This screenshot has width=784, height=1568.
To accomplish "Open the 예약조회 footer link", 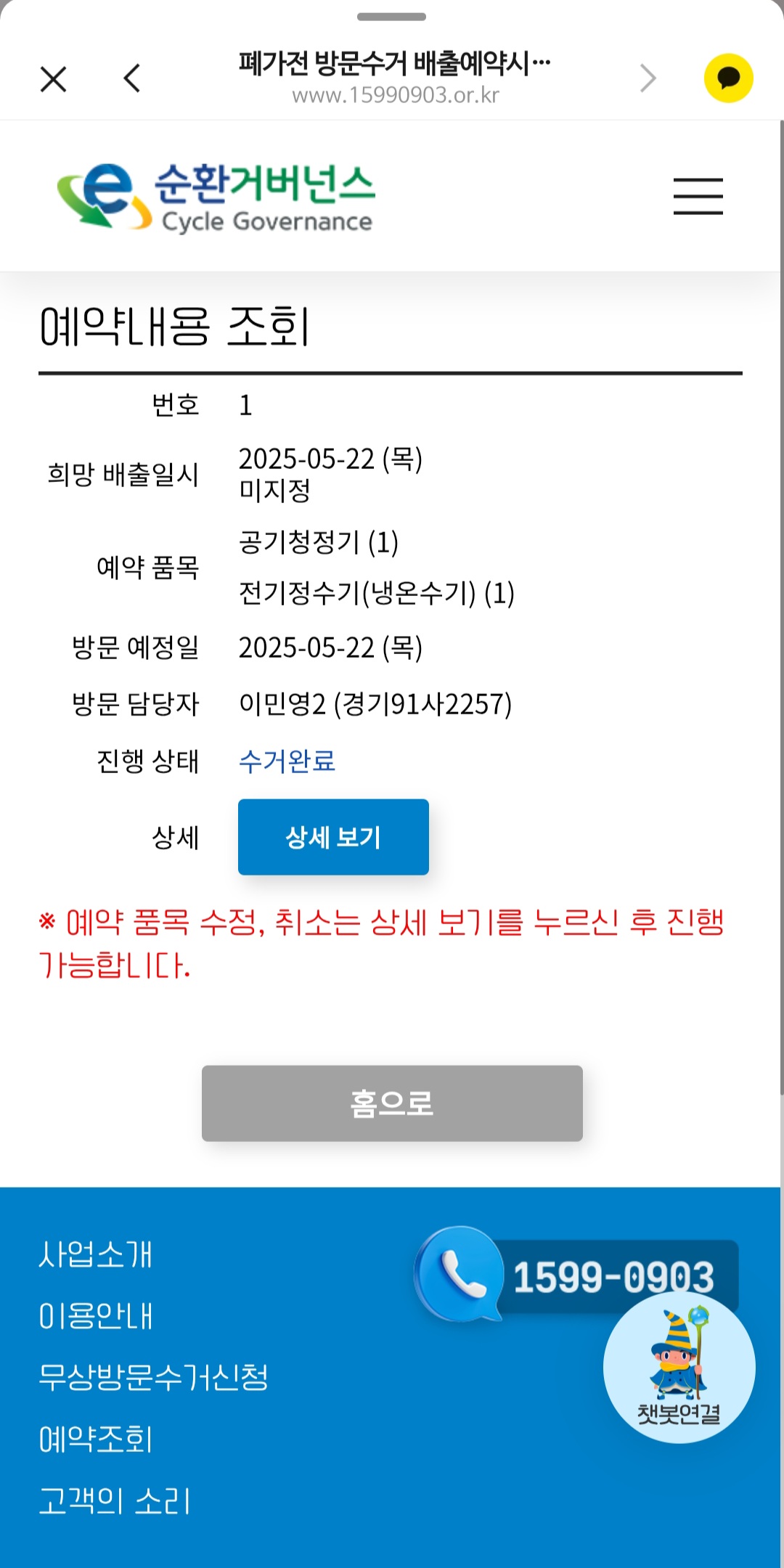I will [x=96, y=1439].
